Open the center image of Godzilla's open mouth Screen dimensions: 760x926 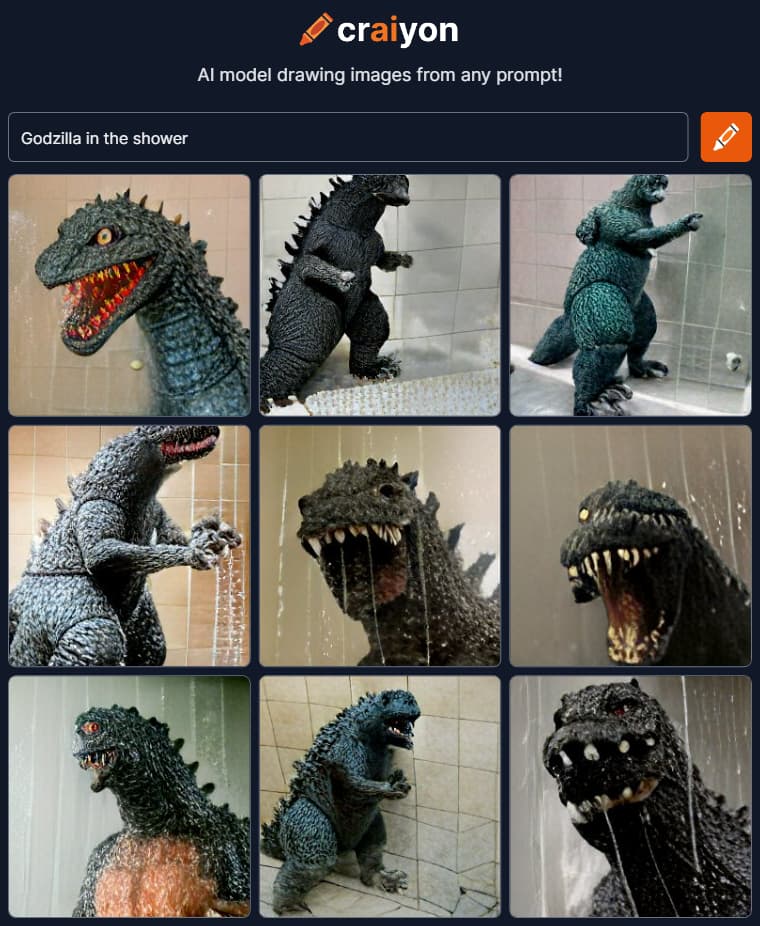pyautogui.click(x=380, y=546)
